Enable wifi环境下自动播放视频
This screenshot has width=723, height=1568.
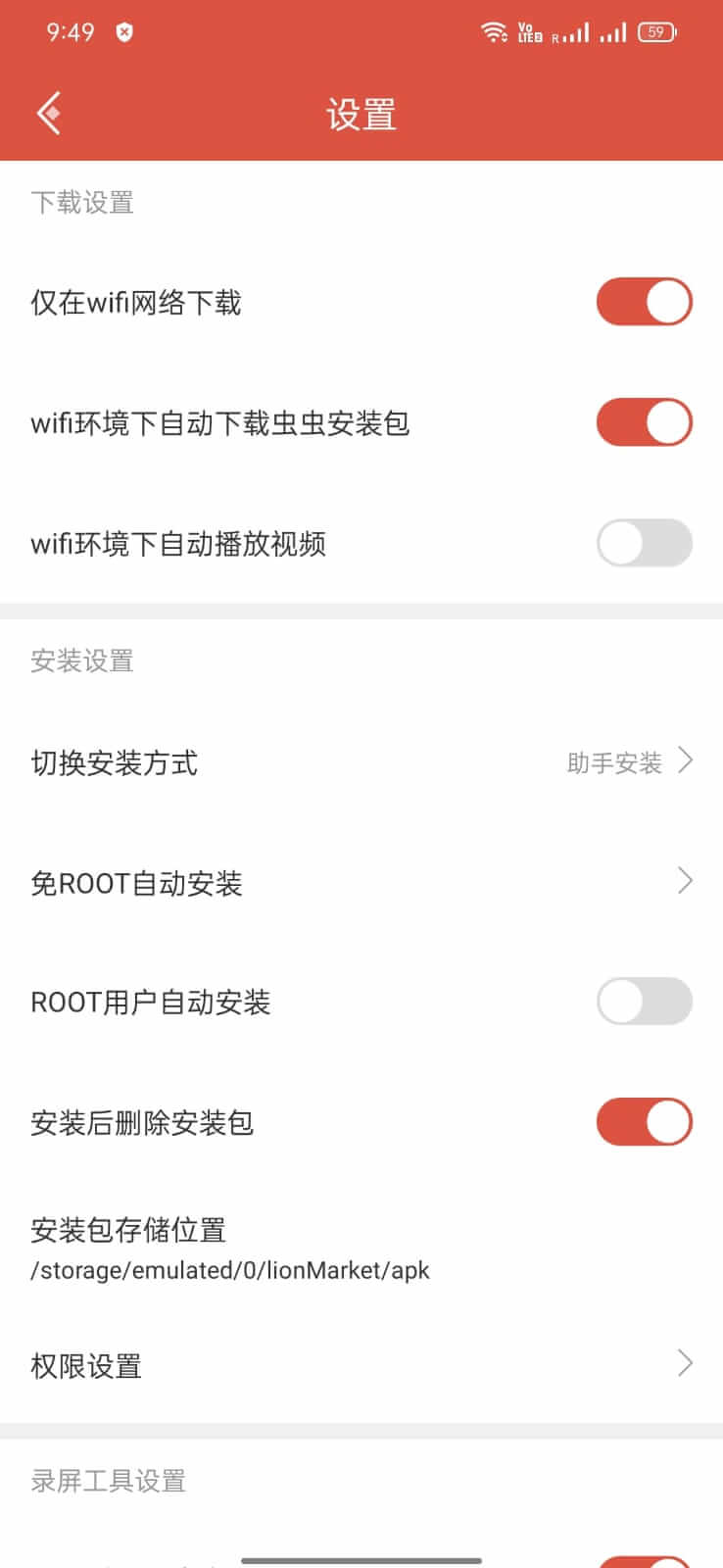coord(644,543)
